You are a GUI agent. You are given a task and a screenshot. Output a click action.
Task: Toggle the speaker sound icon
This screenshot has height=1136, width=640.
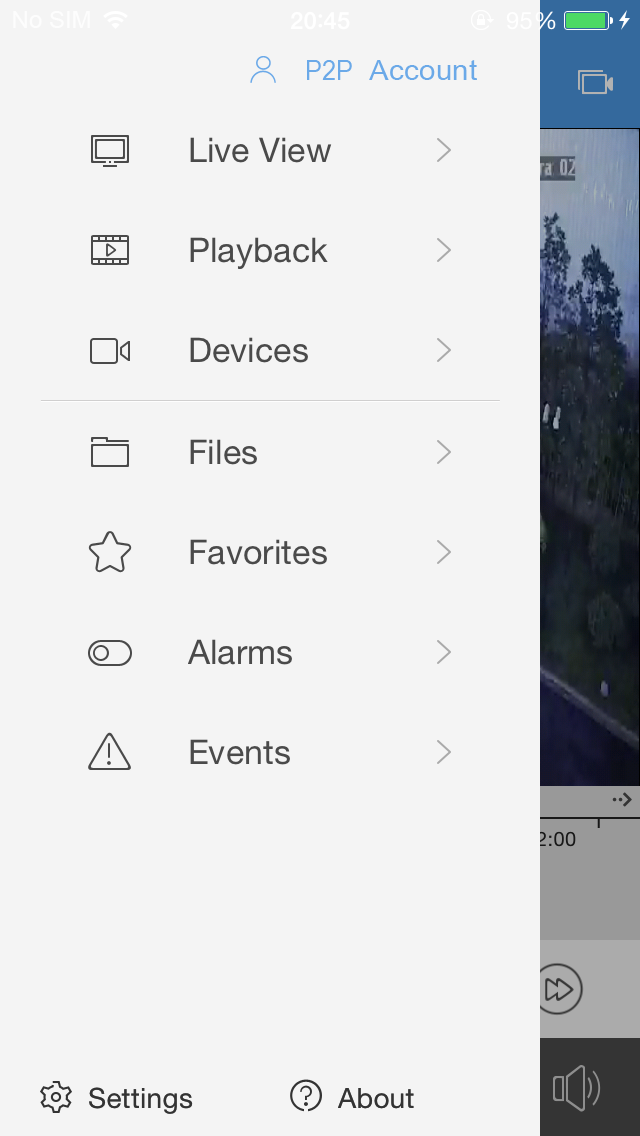tap(577, 1088)
